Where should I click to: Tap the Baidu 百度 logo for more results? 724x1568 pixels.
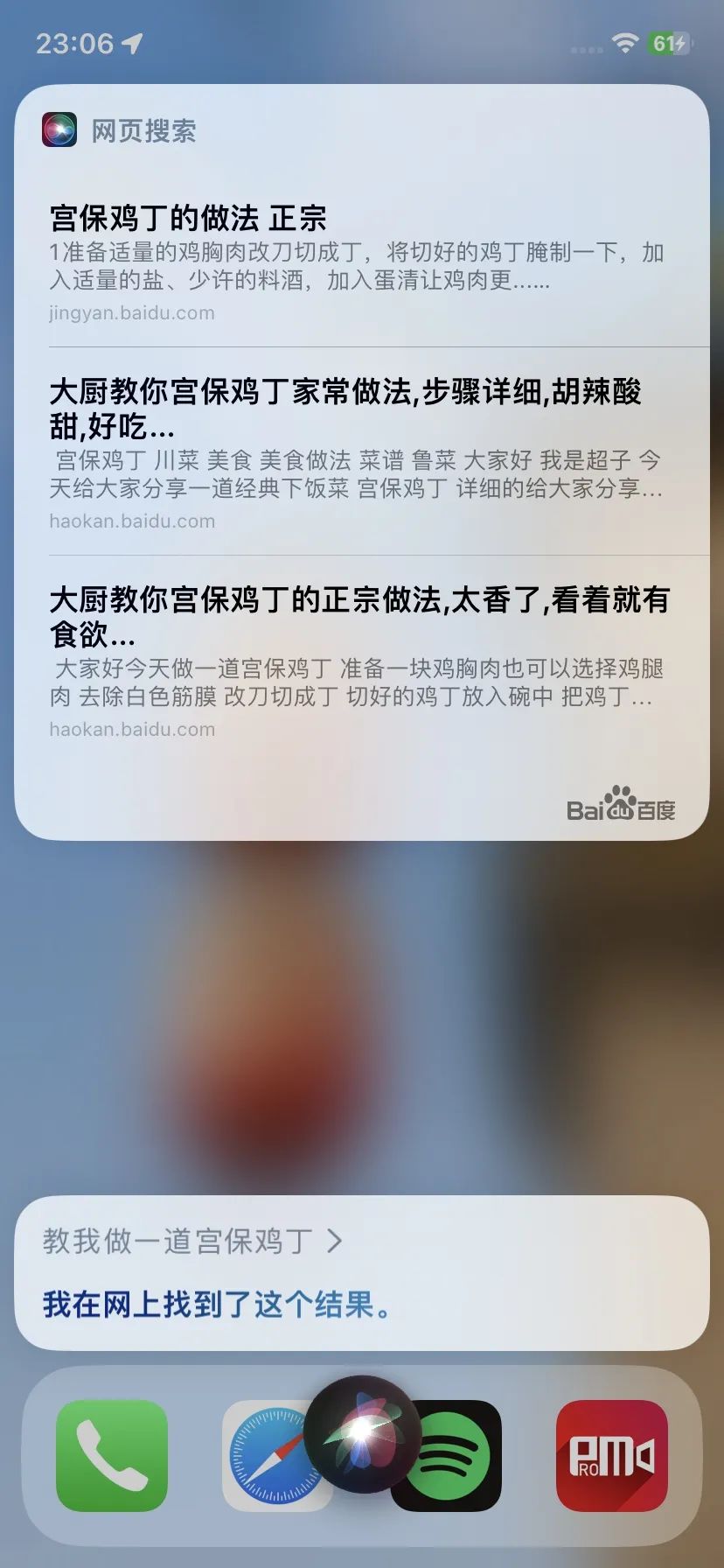click(620, 806)
